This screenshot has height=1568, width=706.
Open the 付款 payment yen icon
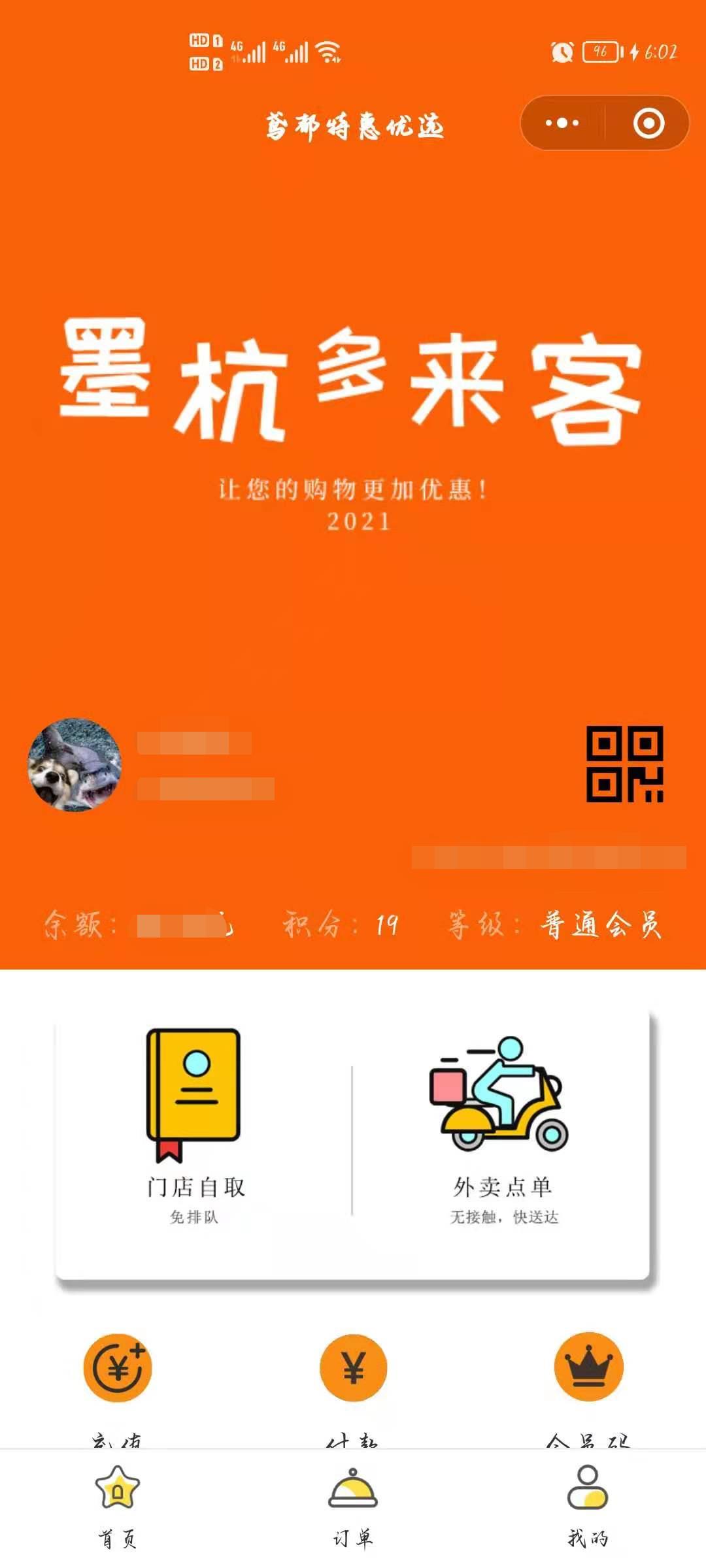pos(353,1367)
